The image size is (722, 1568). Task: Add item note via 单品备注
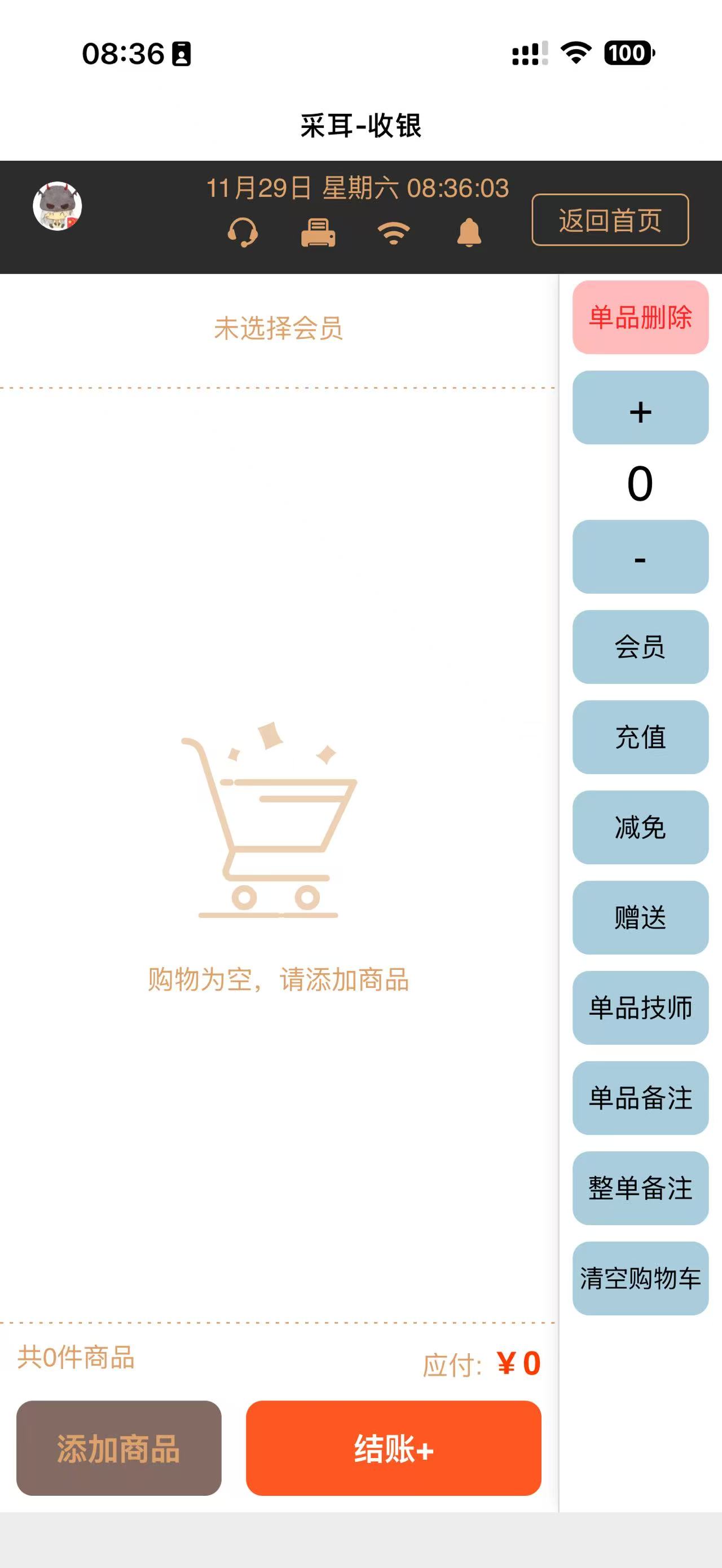[x=640, y=1097]
